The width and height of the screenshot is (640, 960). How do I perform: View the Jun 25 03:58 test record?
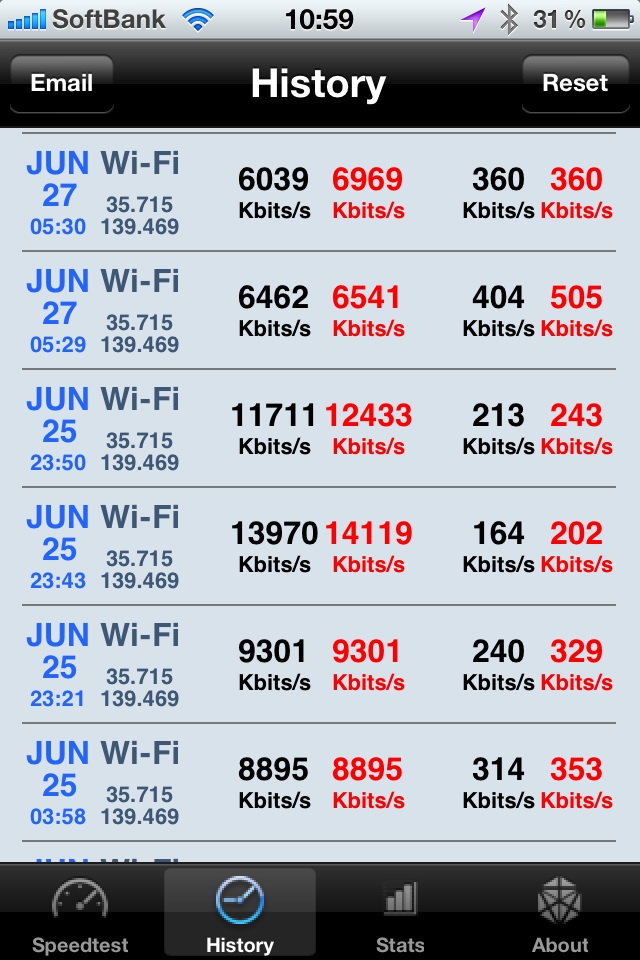[x=320, y=782]
